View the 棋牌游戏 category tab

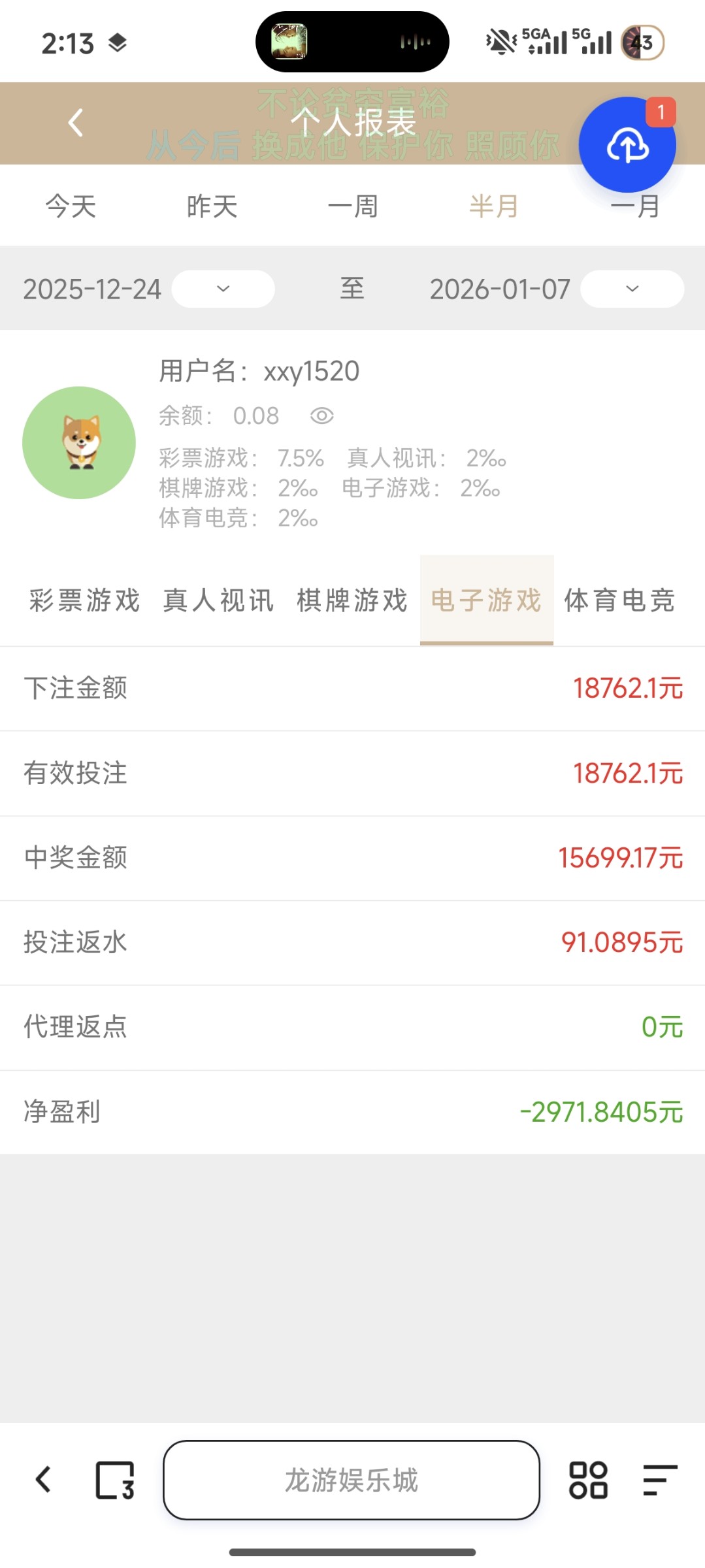pos(353,600)
